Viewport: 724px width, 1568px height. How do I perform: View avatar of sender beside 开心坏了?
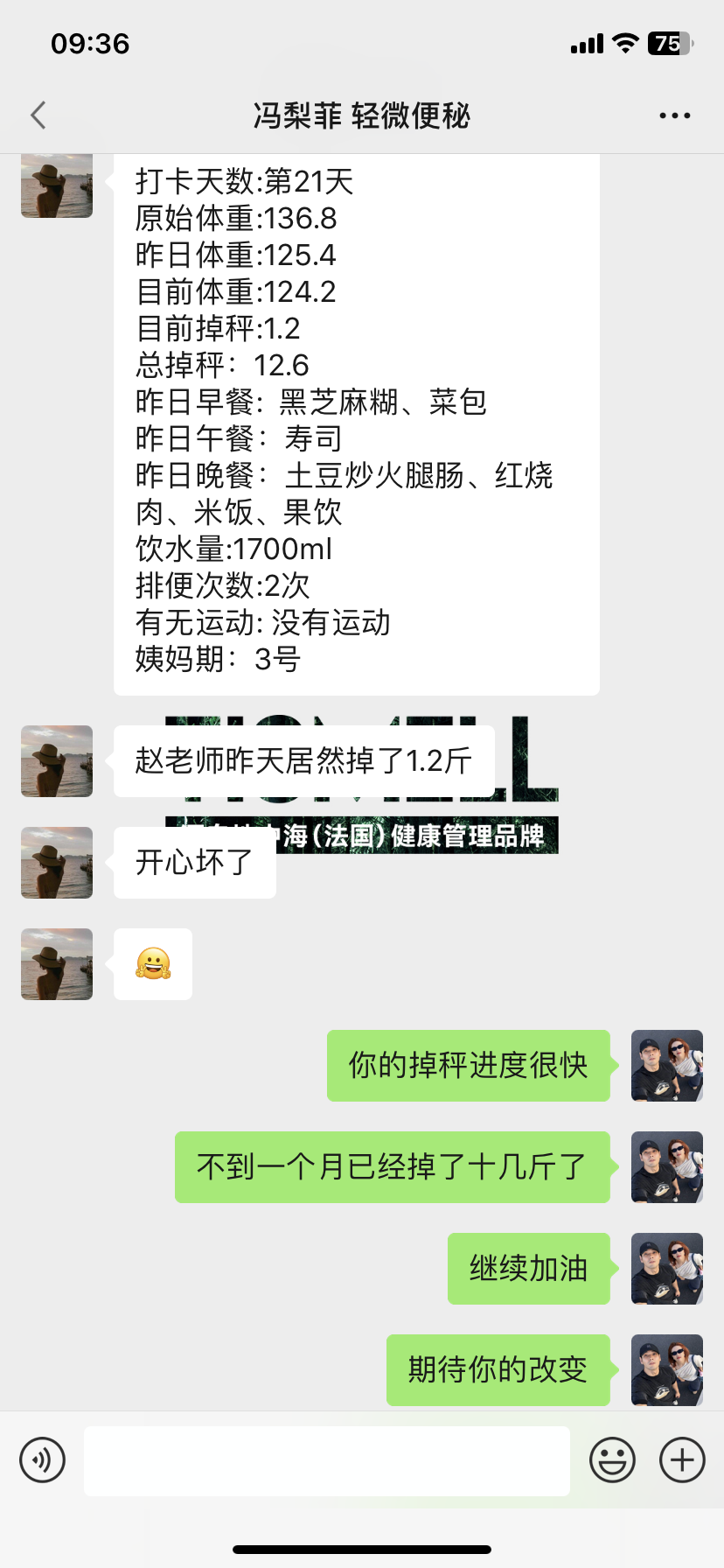coord(57,863)
